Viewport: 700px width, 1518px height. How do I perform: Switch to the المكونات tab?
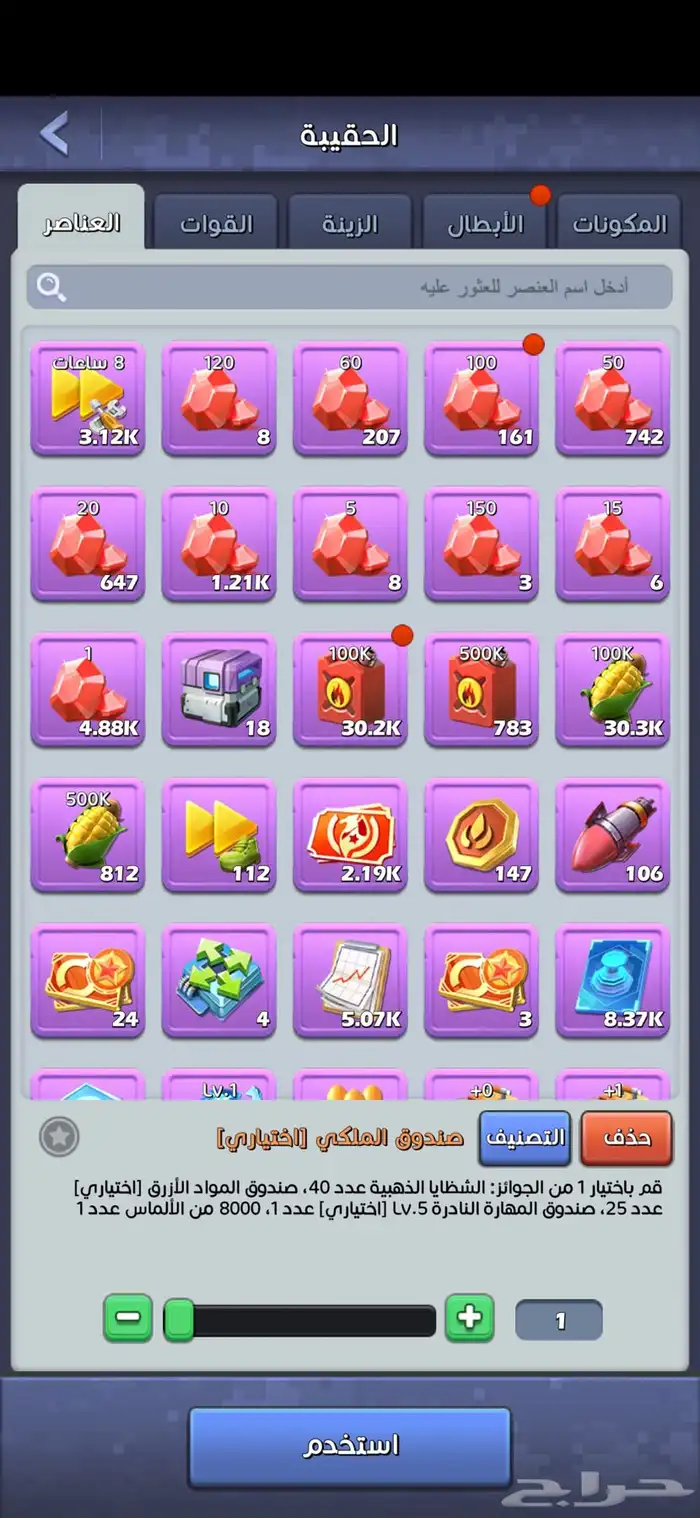click(x=619, y=222)
